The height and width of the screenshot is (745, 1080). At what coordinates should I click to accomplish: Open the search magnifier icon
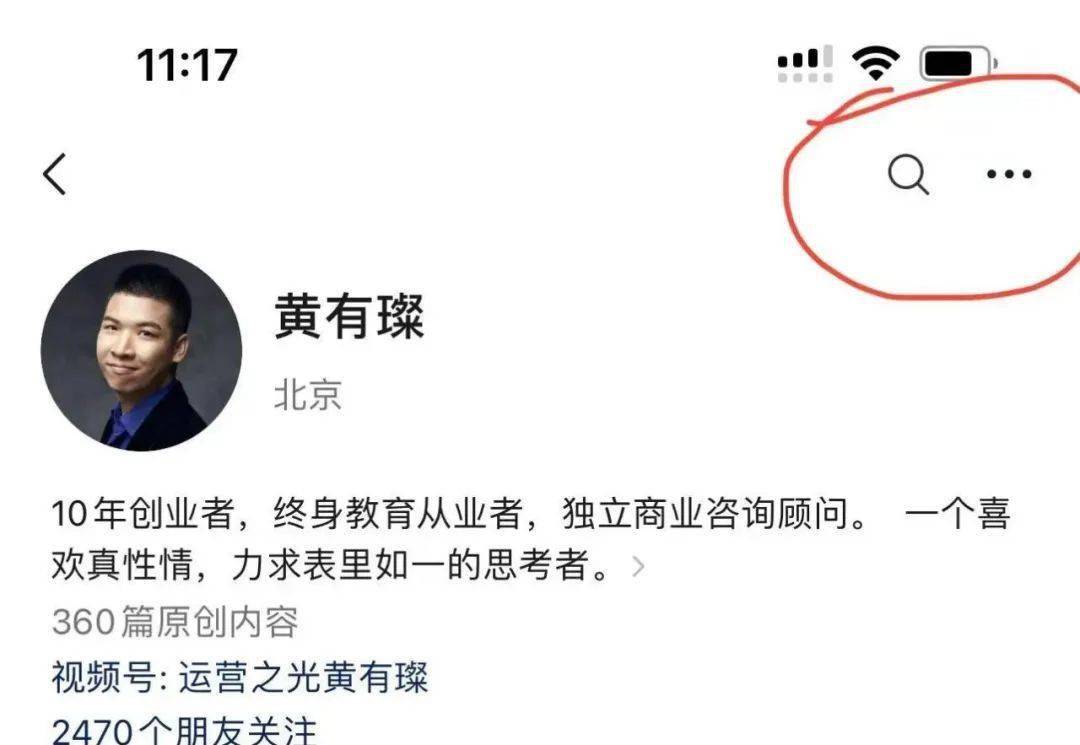tap(908, 175)
